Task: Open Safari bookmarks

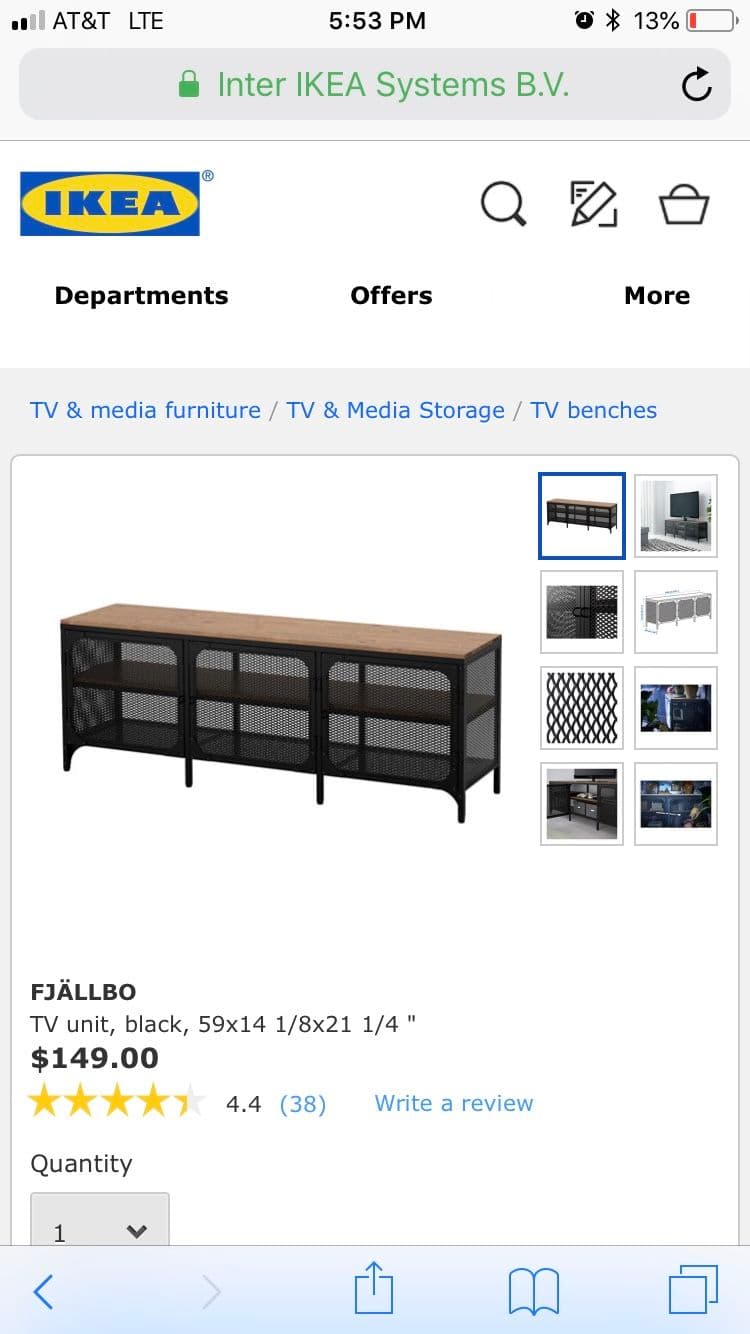Action: [533, 1292]
